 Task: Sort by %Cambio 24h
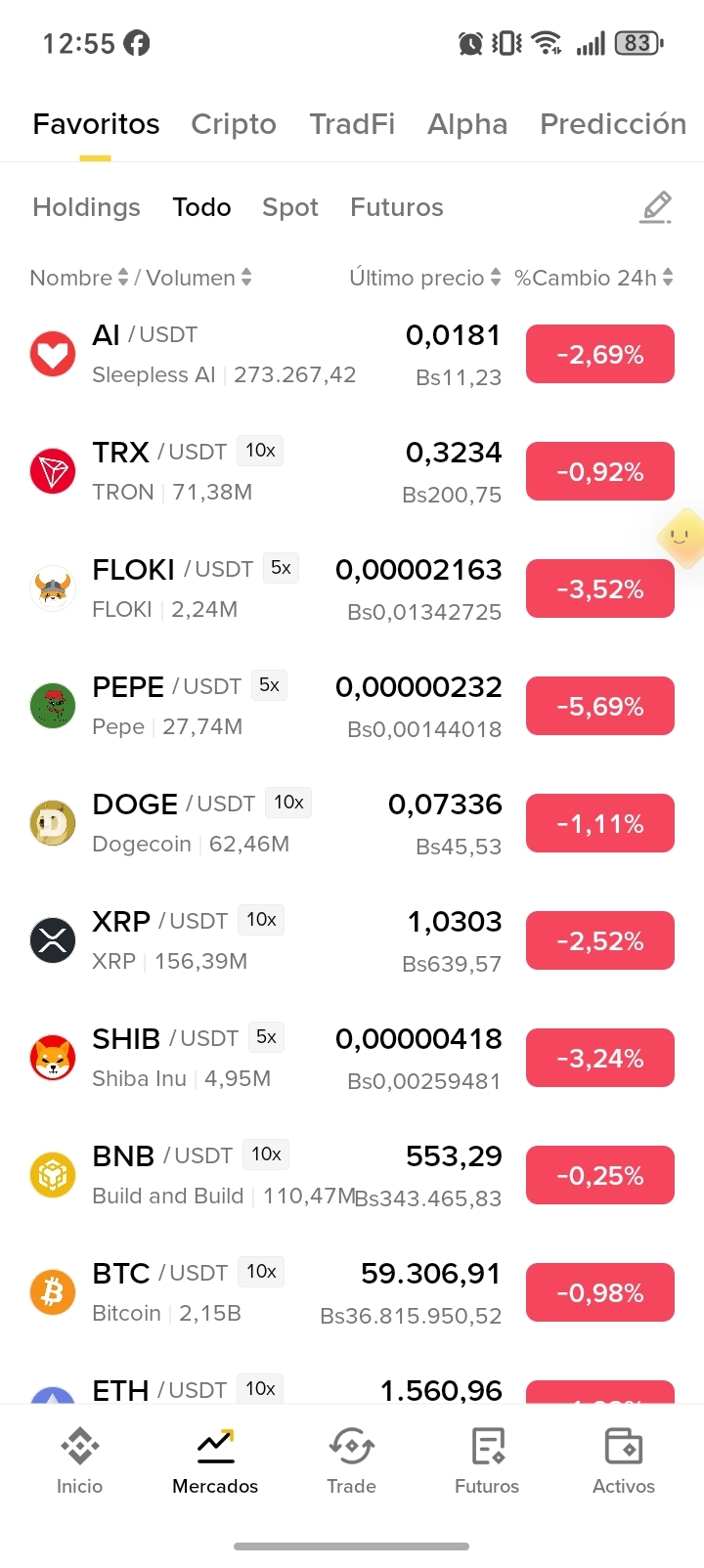tap(594, 278)
